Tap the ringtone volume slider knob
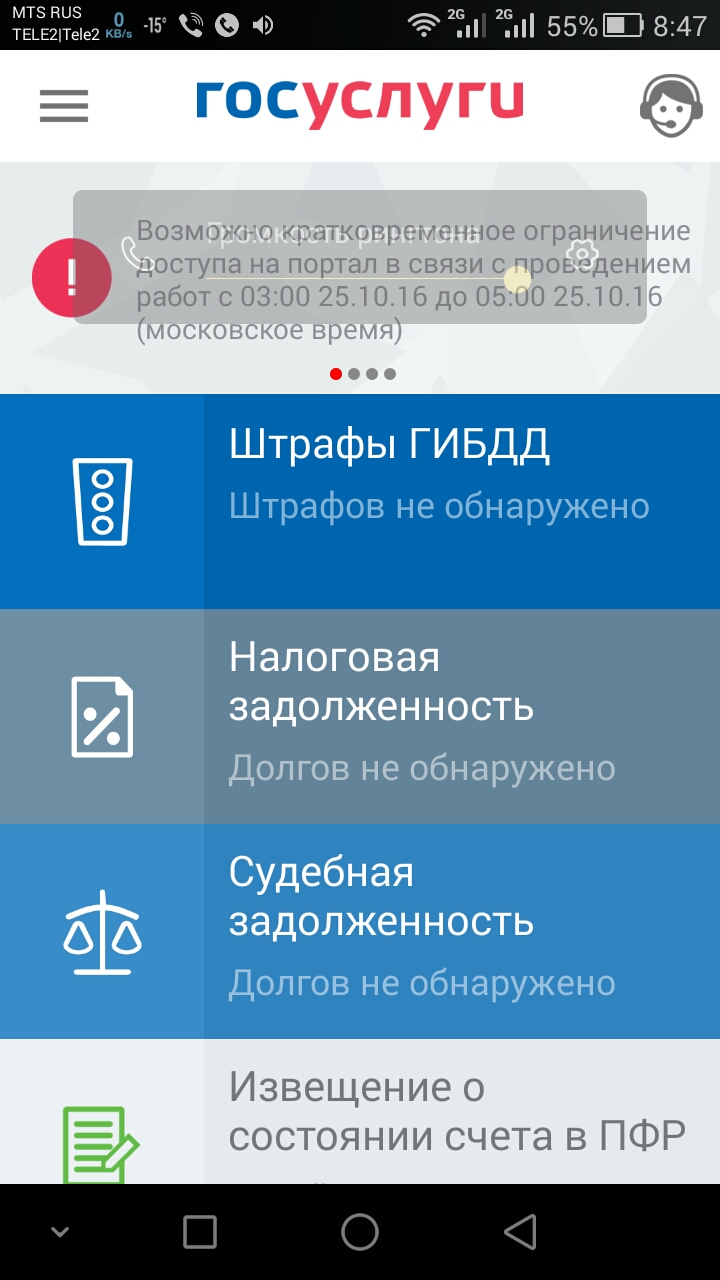720x1280 pixels. click(x=516, y=279)
